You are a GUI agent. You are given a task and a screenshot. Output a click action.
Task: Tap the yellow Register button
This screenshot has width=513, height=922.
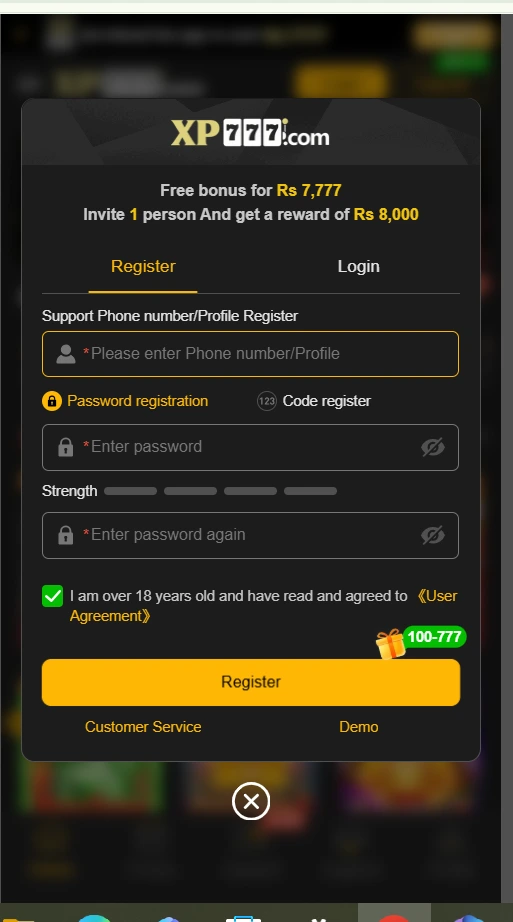[251, 682]
